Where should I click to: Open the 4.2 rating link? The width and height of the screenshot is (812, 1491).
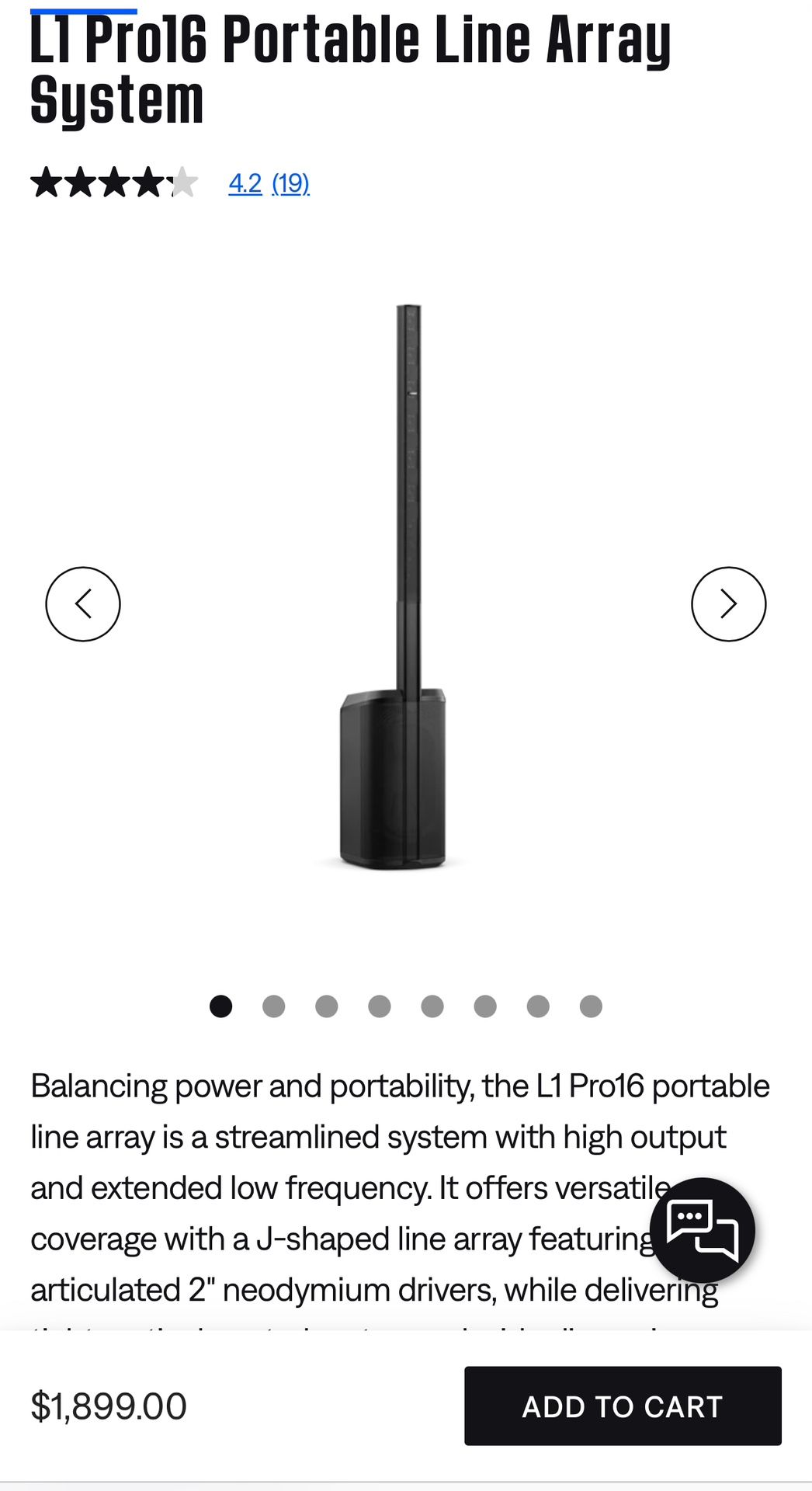coord(245,183)
